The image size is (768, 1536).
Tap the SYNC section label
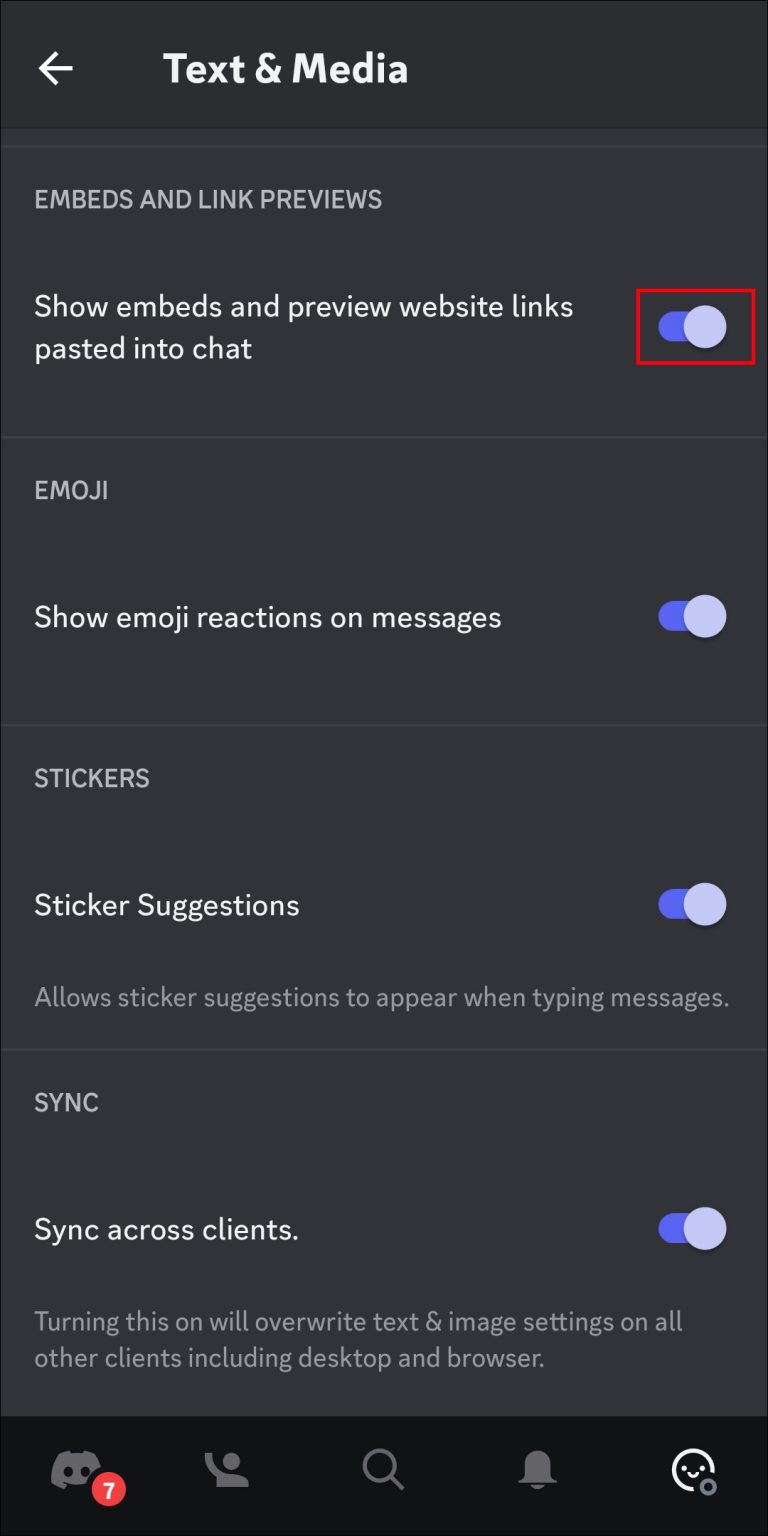tap(66, 1102)
